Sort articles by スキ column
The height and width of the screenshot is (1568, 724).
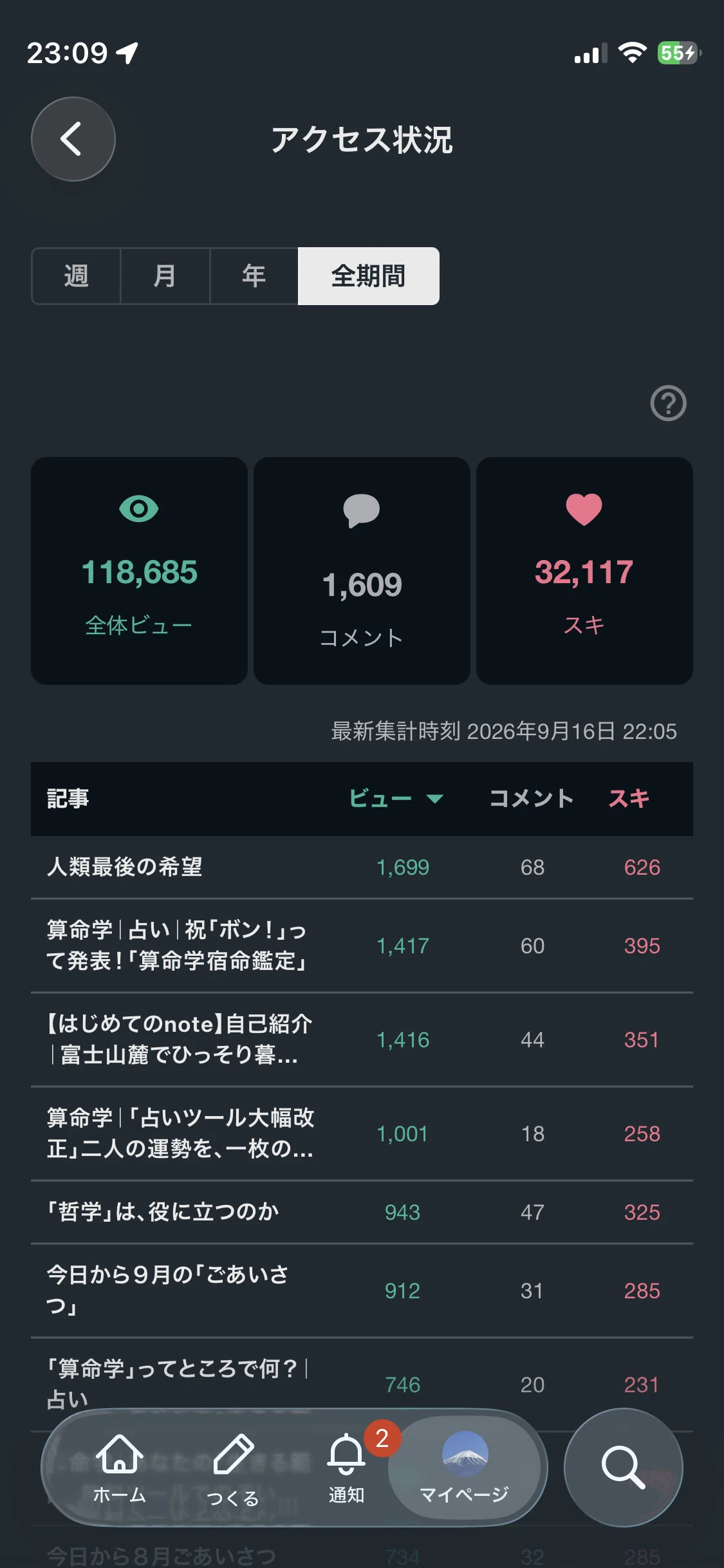coord(629,799)
